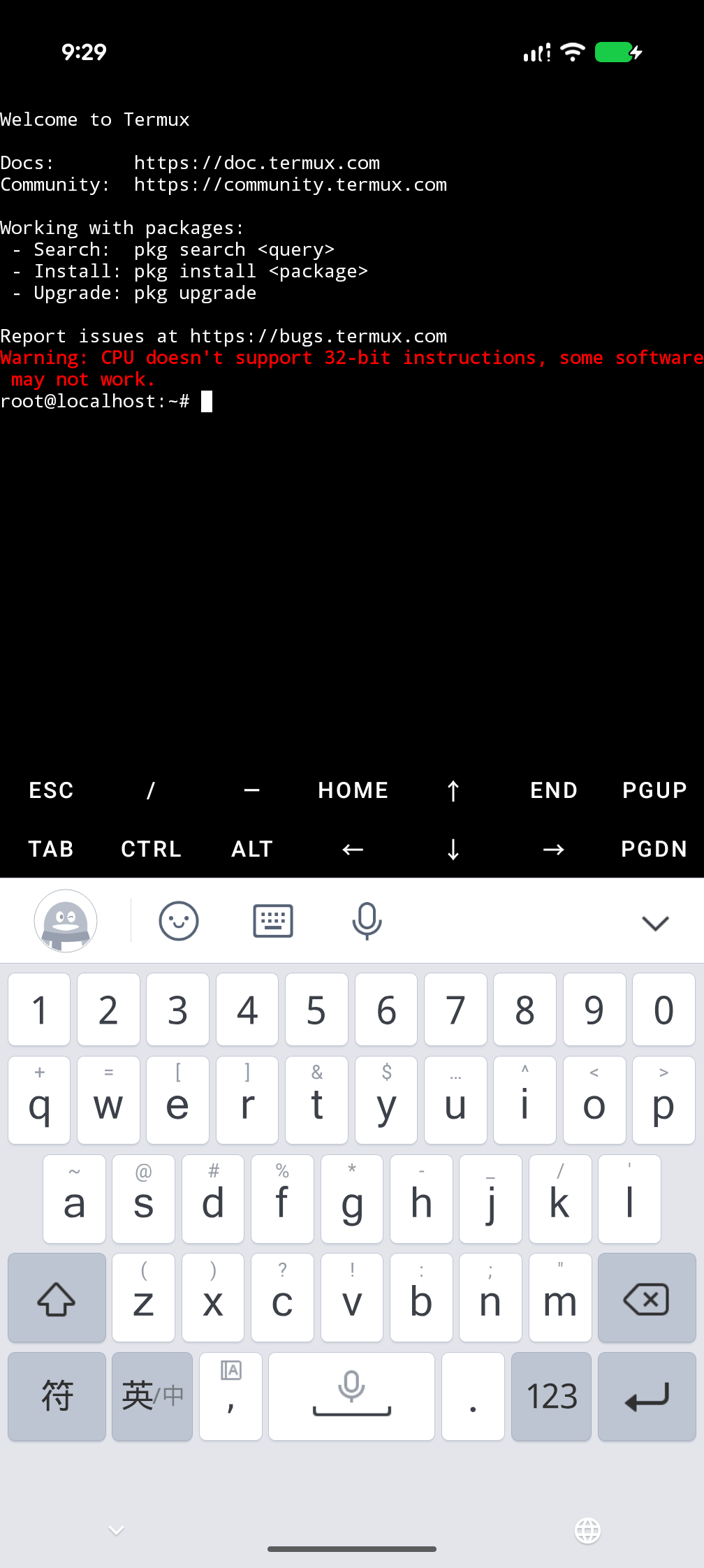This screenshot has width=704, height=1568.
Task: Activate the ALT modifier key
Action: (x=252, y=849)
